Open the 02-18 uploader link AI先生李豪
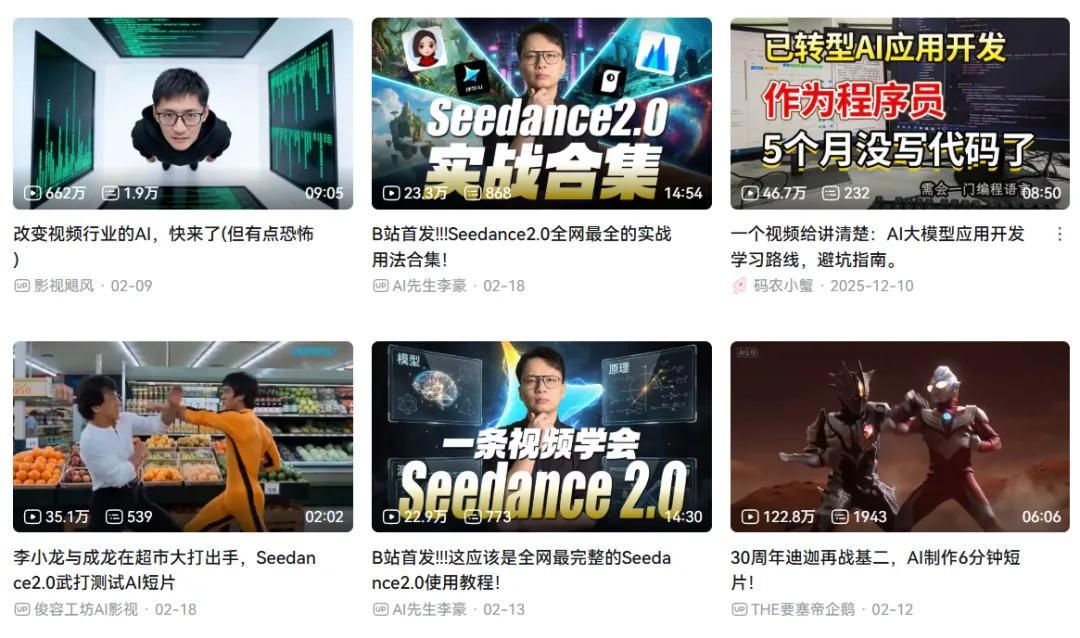Image resolution: width=1080 pixels, height=638 pixels. (429, 285)
